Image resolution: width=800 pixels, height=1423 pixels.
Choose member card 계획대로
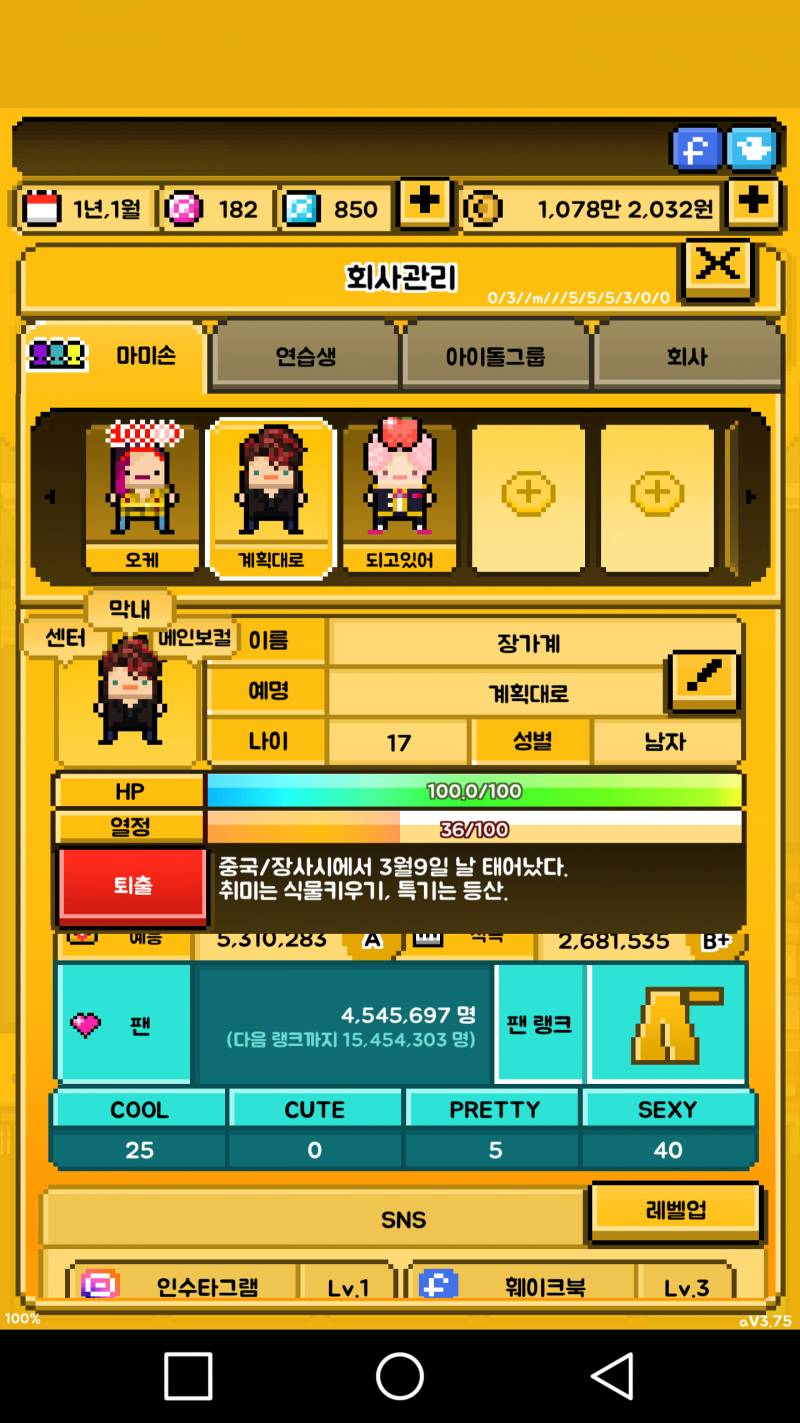pyautogui.click(x=270, y=497)
